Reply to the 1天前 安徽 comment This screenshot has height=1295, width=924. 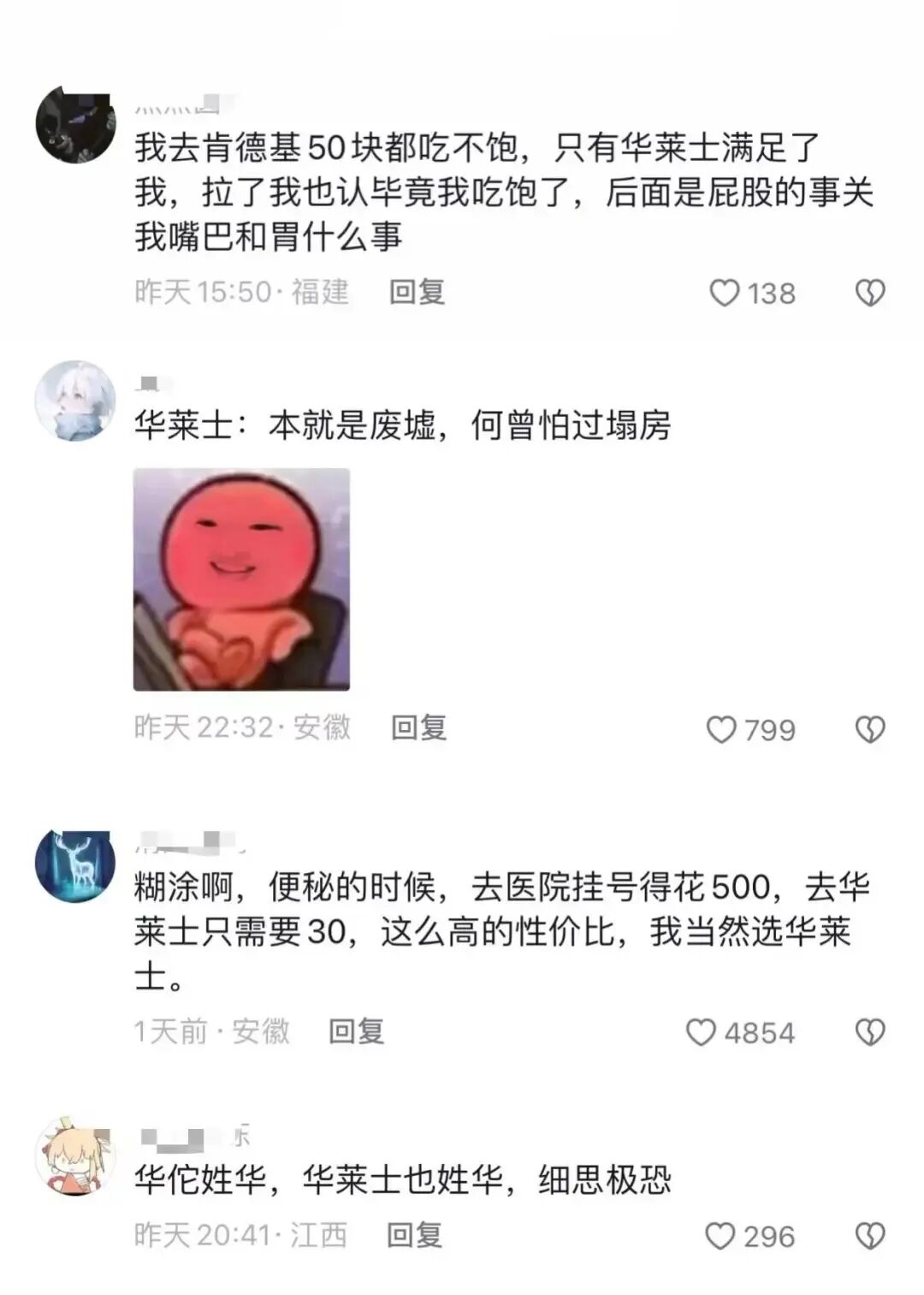pos(356,1031)
